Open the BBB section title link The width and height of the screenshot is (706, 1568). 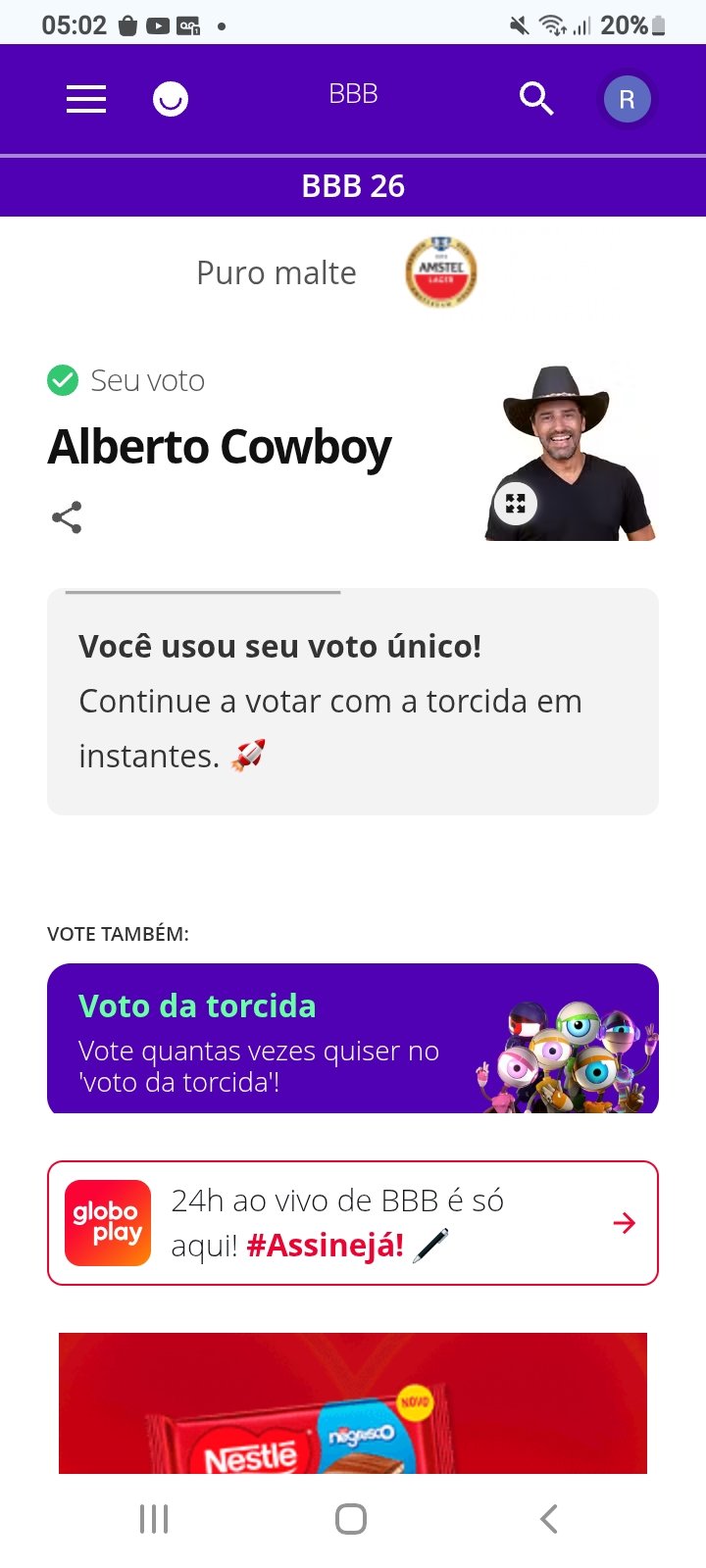353,94
